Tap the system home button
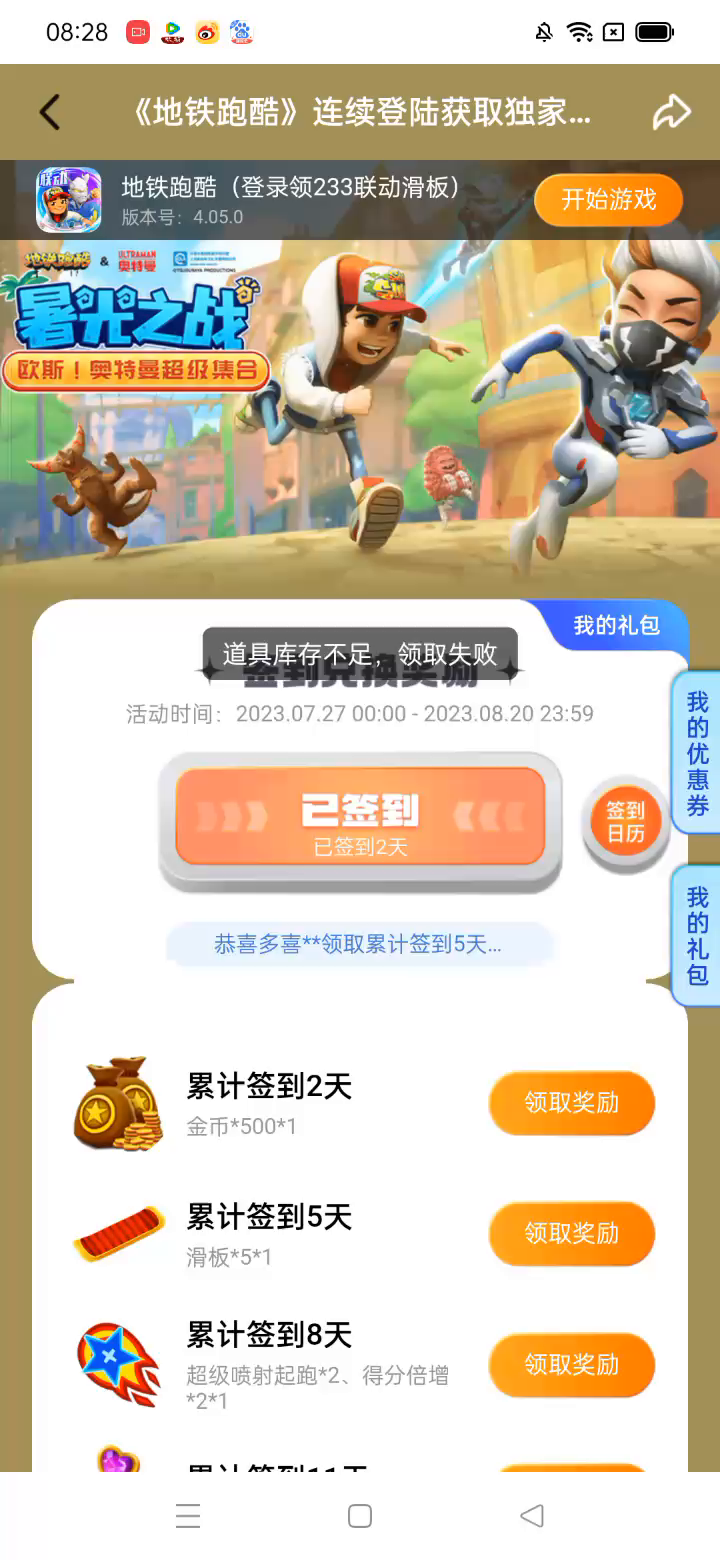Image resolution: width=720 pixels, height=1560 pixels. tap(360, 1516)
